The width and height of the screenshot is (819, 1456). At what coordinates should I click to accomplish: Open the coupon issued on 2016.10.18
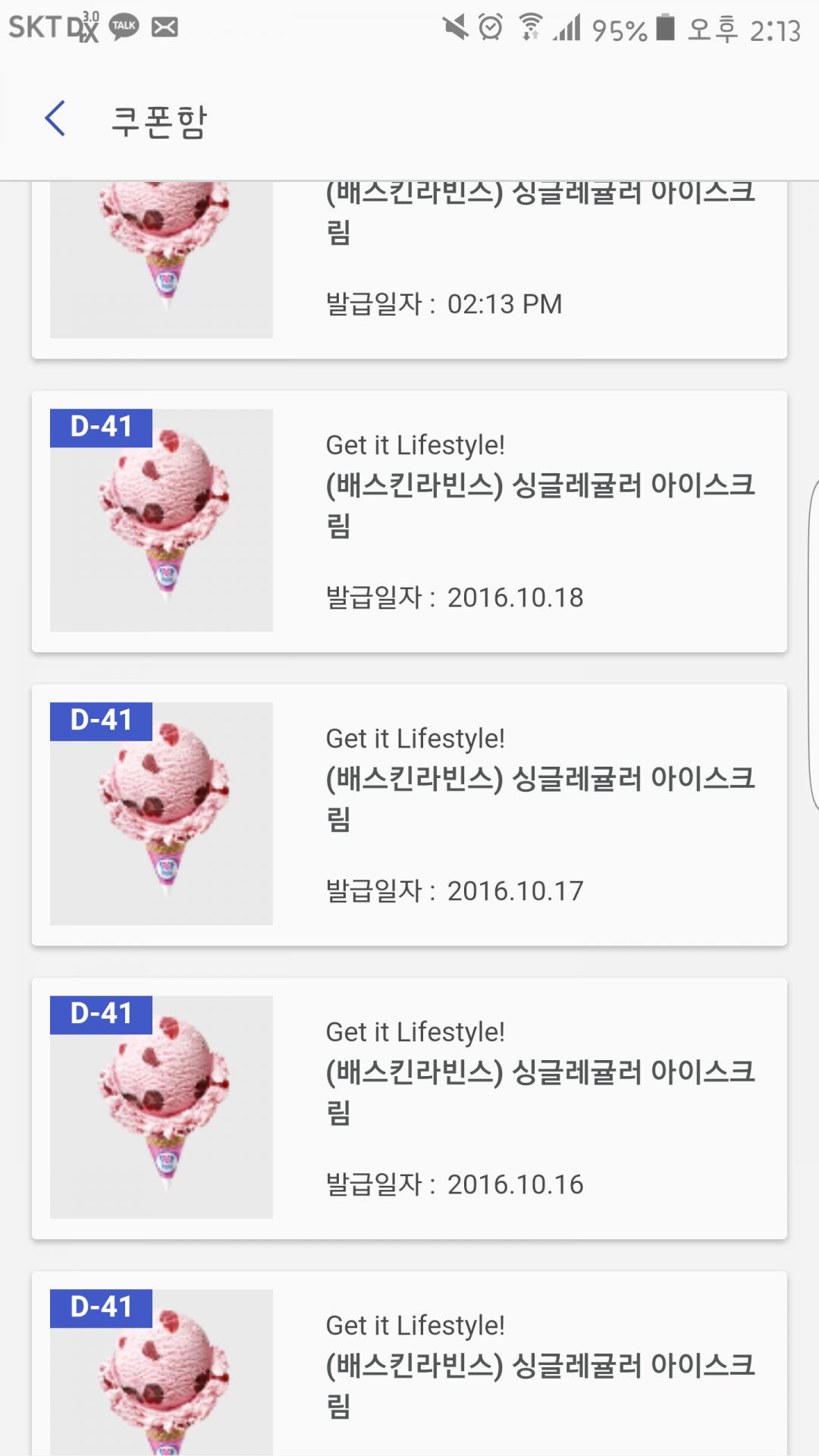409,521
